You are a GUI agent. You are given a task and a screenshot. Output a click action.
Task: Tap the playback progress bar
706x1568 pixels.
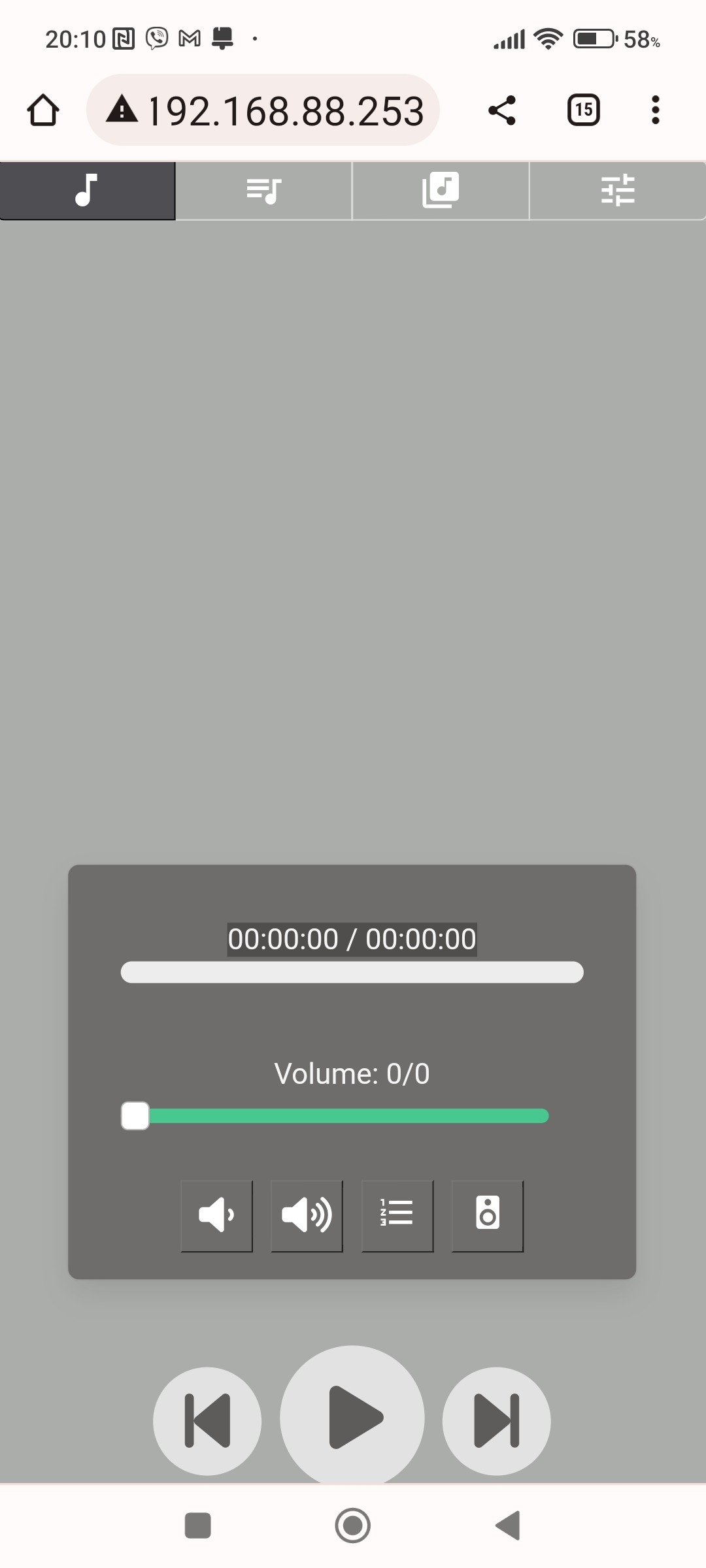(x=352, y=972)
